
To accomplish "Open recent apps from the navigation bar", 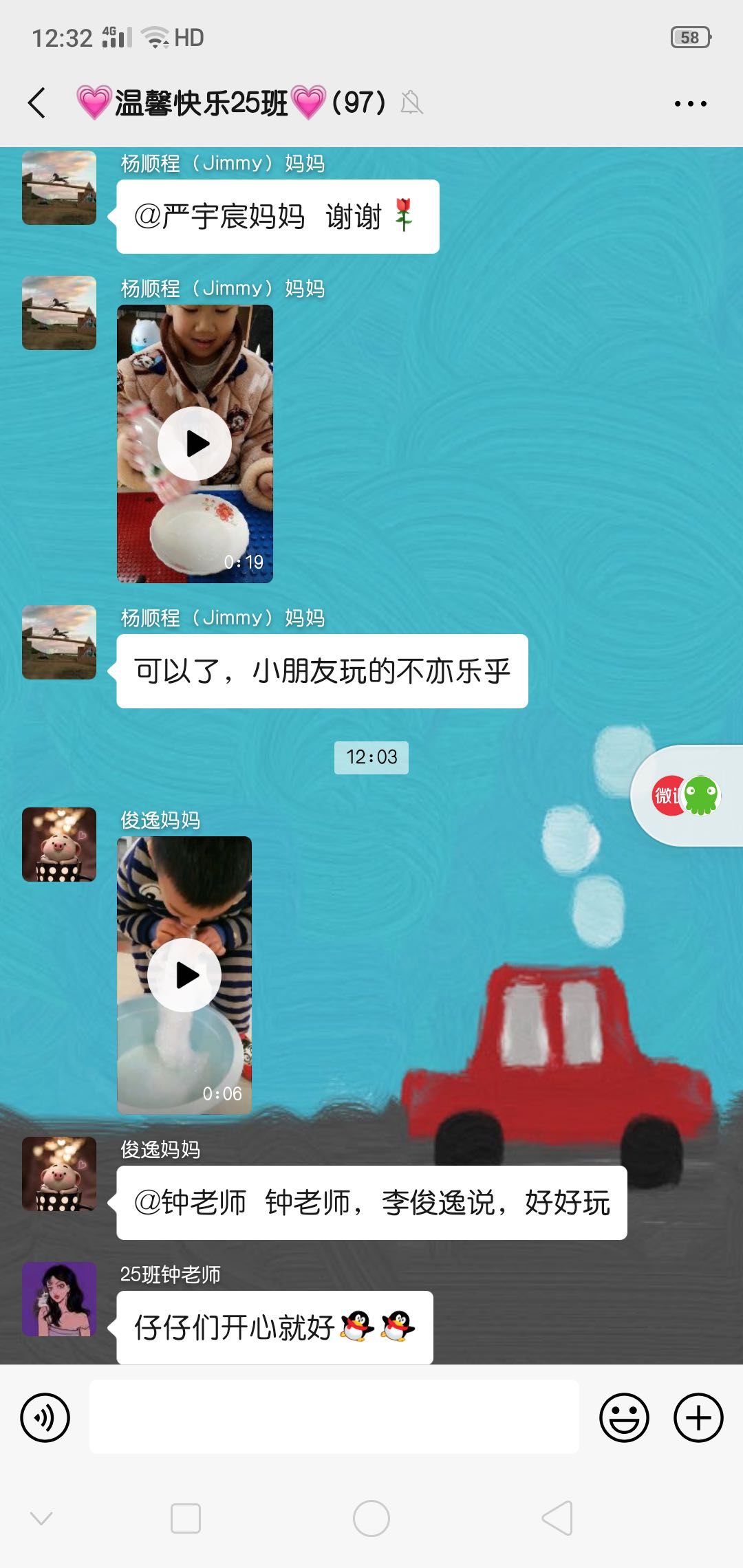I will 186,1518.
